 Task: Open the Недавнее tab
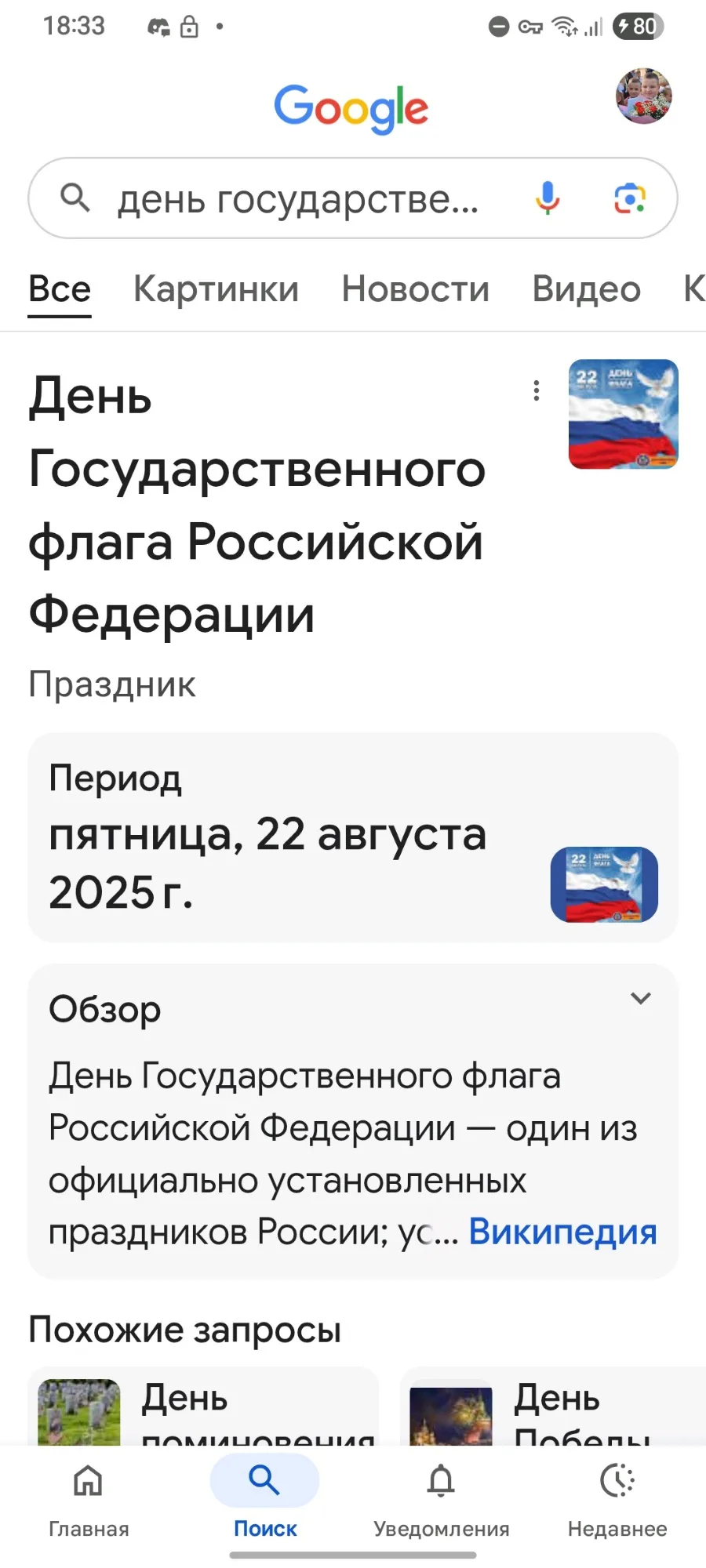point(617,1499)
